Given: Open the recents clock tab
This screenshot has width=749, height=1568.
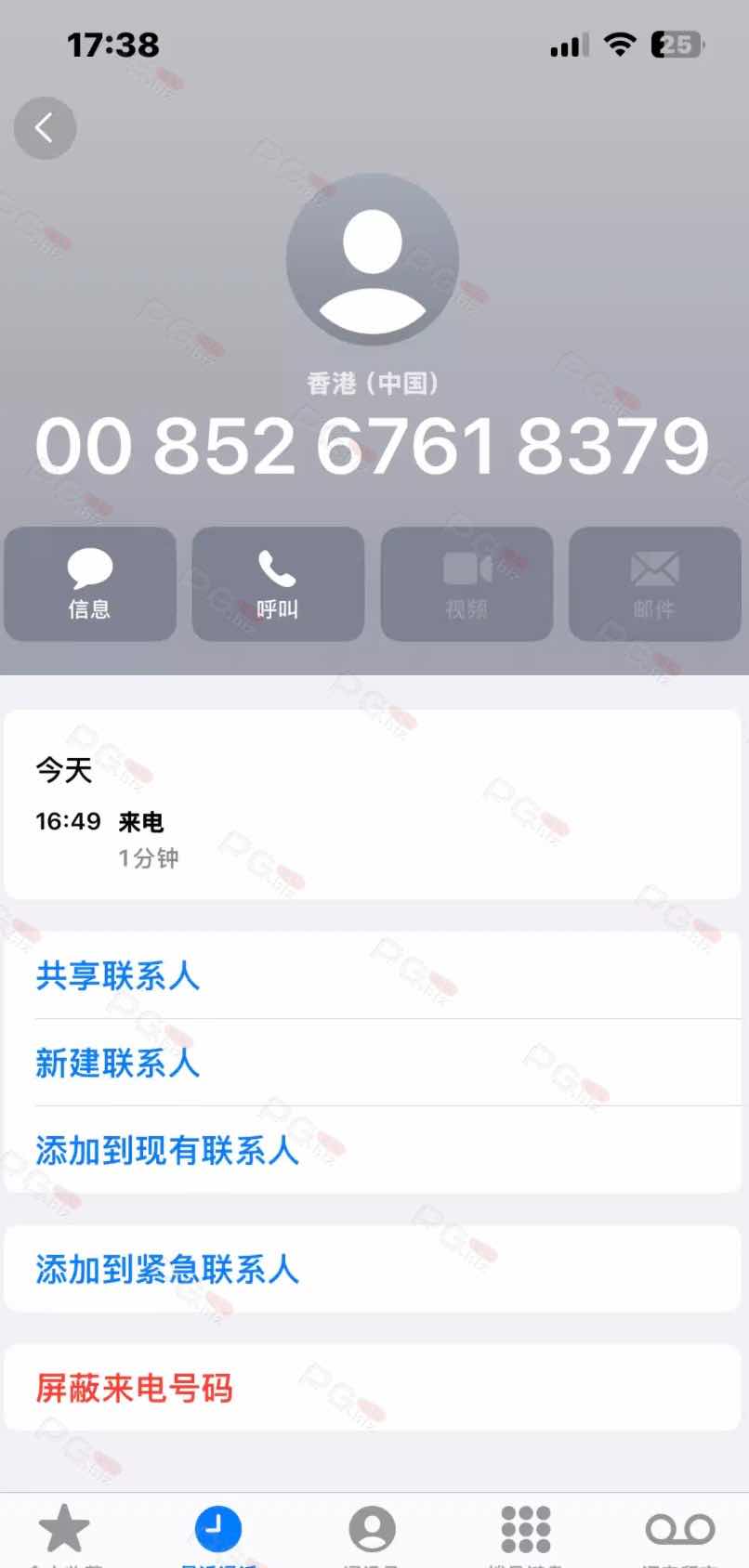Looking at the screenshot, I should 217,1530.
